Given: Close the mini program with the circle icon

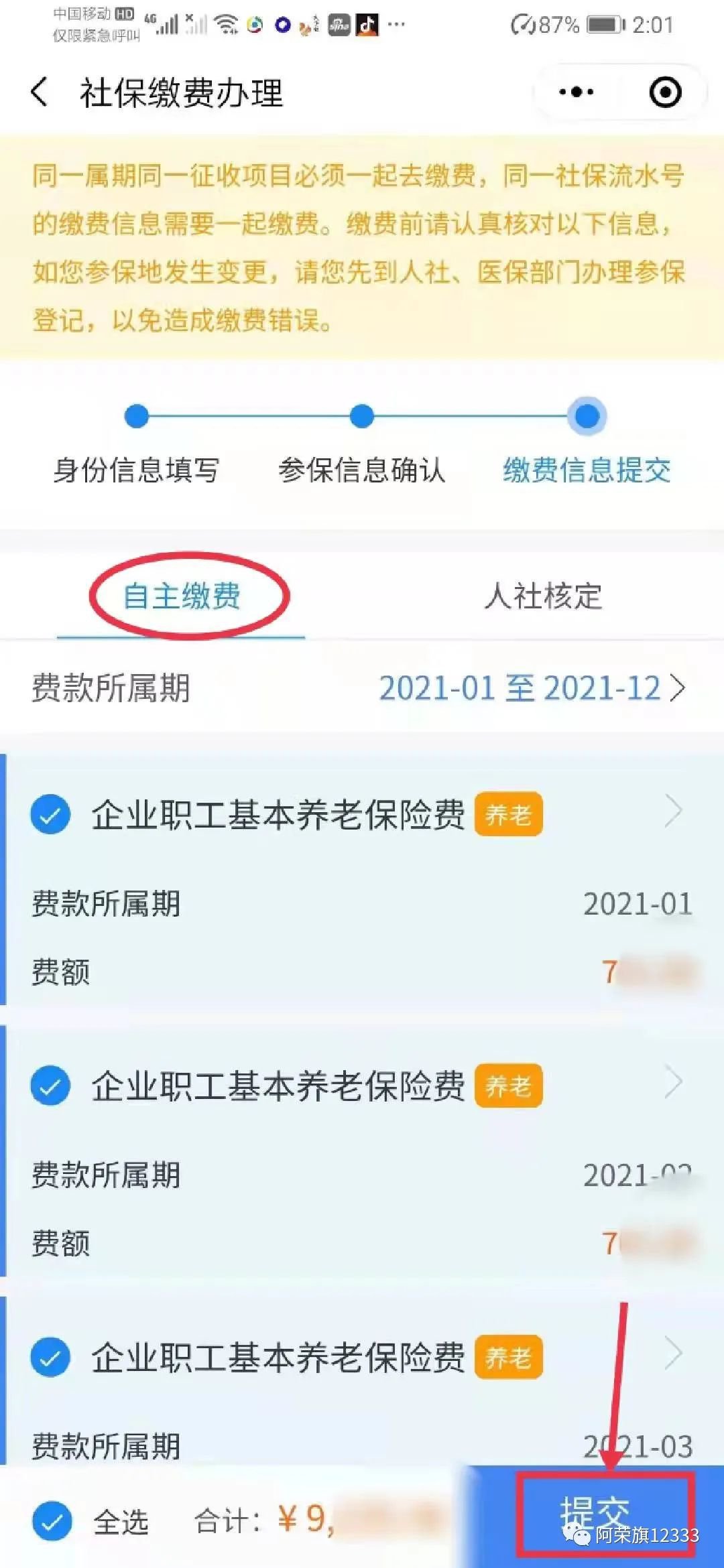Looking at the screenshot, I should (665, 92).
